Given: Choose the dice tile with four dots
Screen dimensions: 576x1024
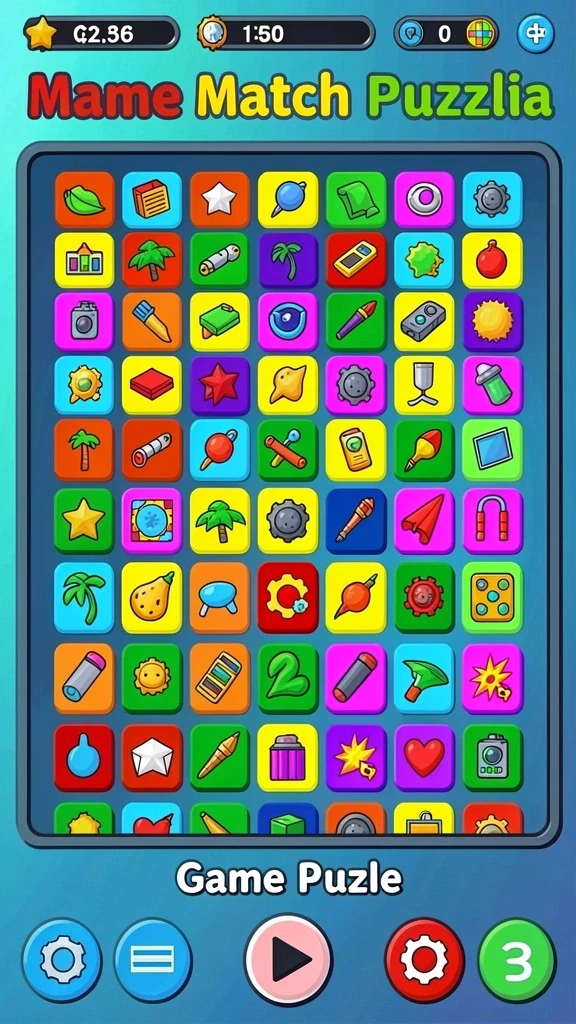Looking at the screenshot, I should pyautogui.click(x=492, y=597).
